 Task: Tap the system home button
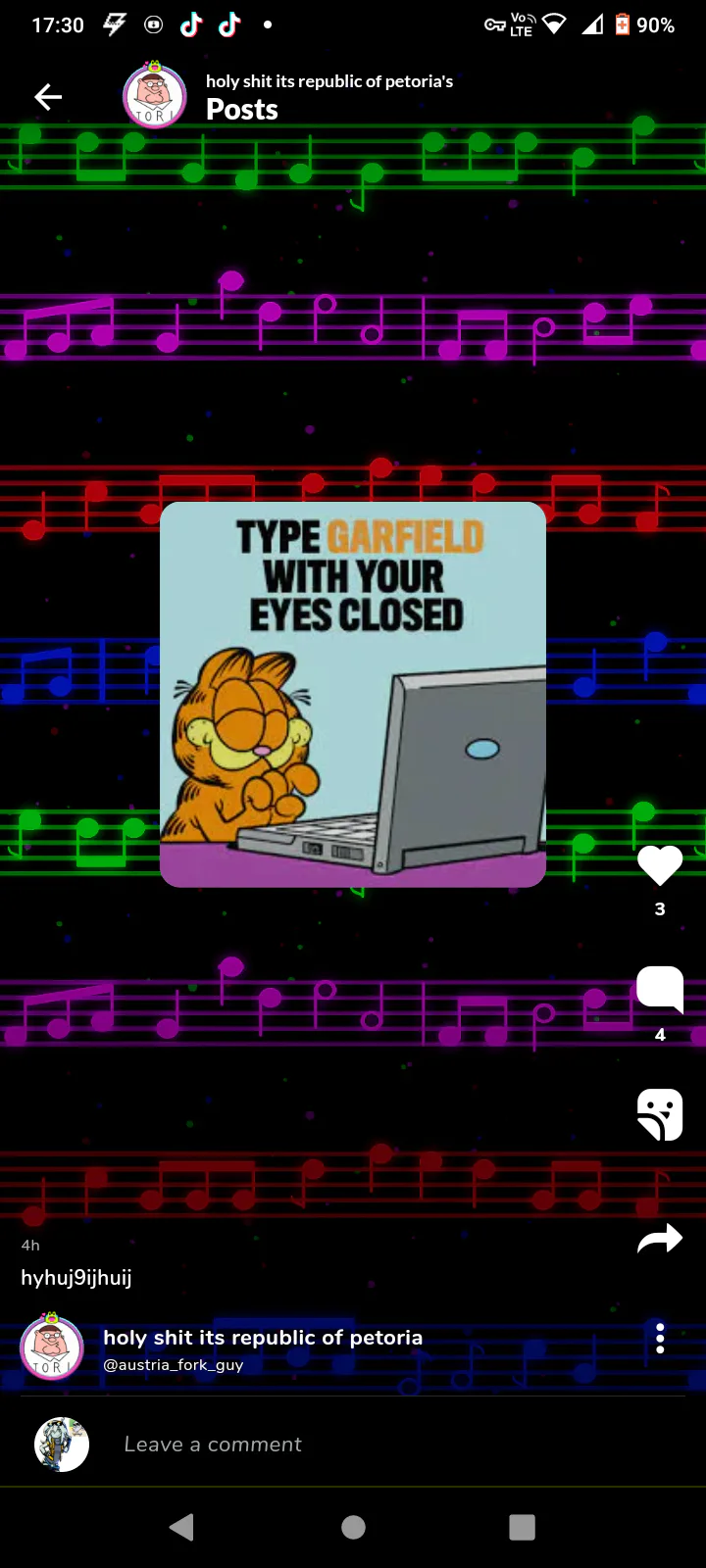point(353,1527)
